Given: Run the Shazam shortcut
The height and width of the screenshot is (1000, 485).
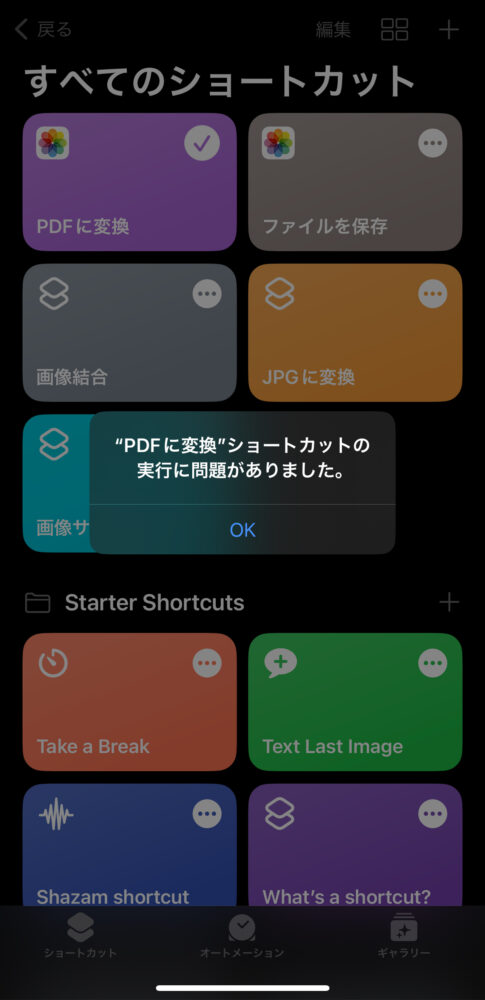Looking at the screenshot, I should (130, 845).
